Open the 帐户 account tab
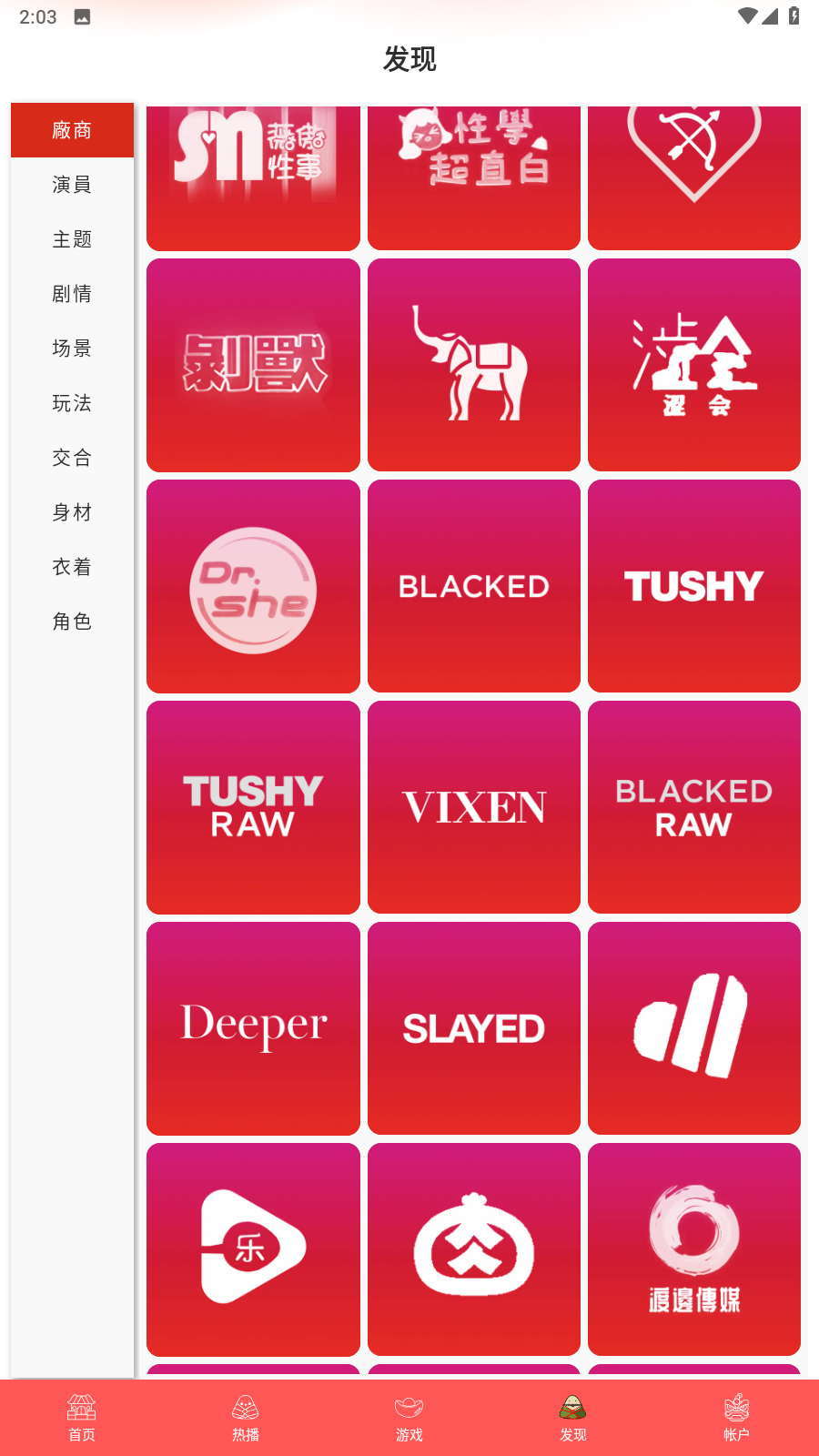Image resolution: width=819 pixels, height=1456 pixels. [736, 1418]
